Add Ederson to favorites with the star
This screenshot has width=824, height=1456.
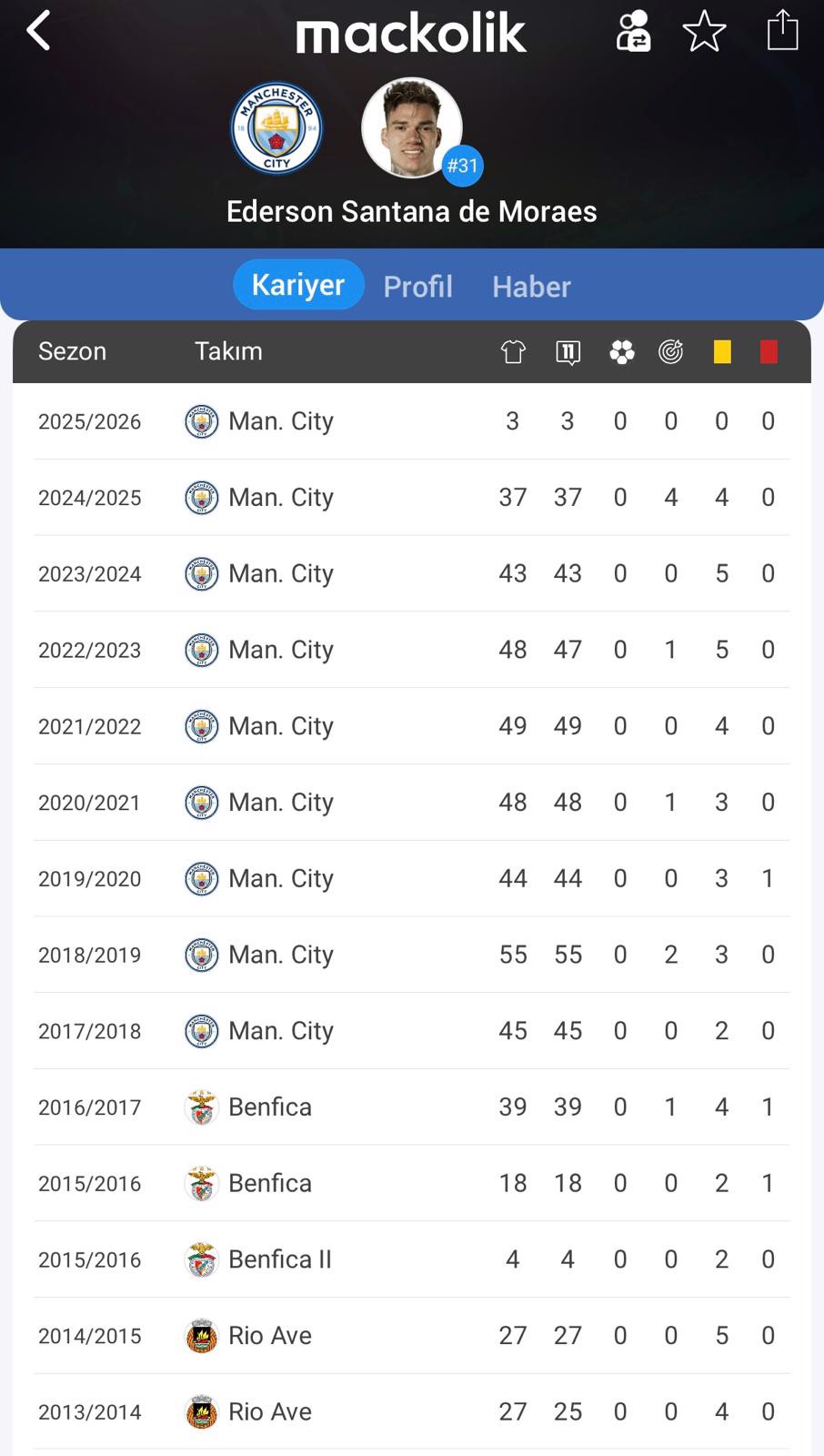(x=704, y=31)
